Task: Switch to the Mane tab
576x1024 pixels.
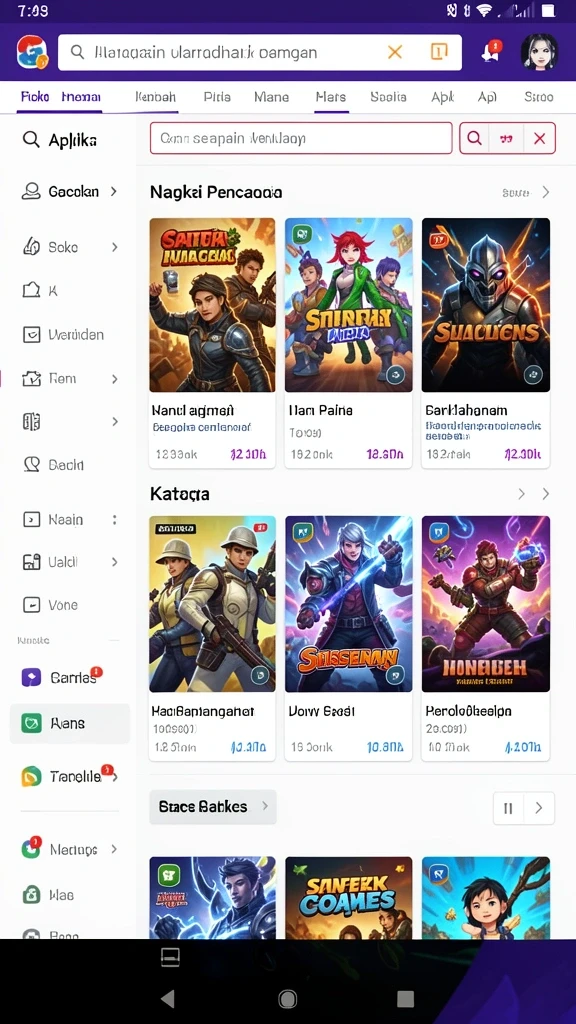Action: tap(272, 97)
